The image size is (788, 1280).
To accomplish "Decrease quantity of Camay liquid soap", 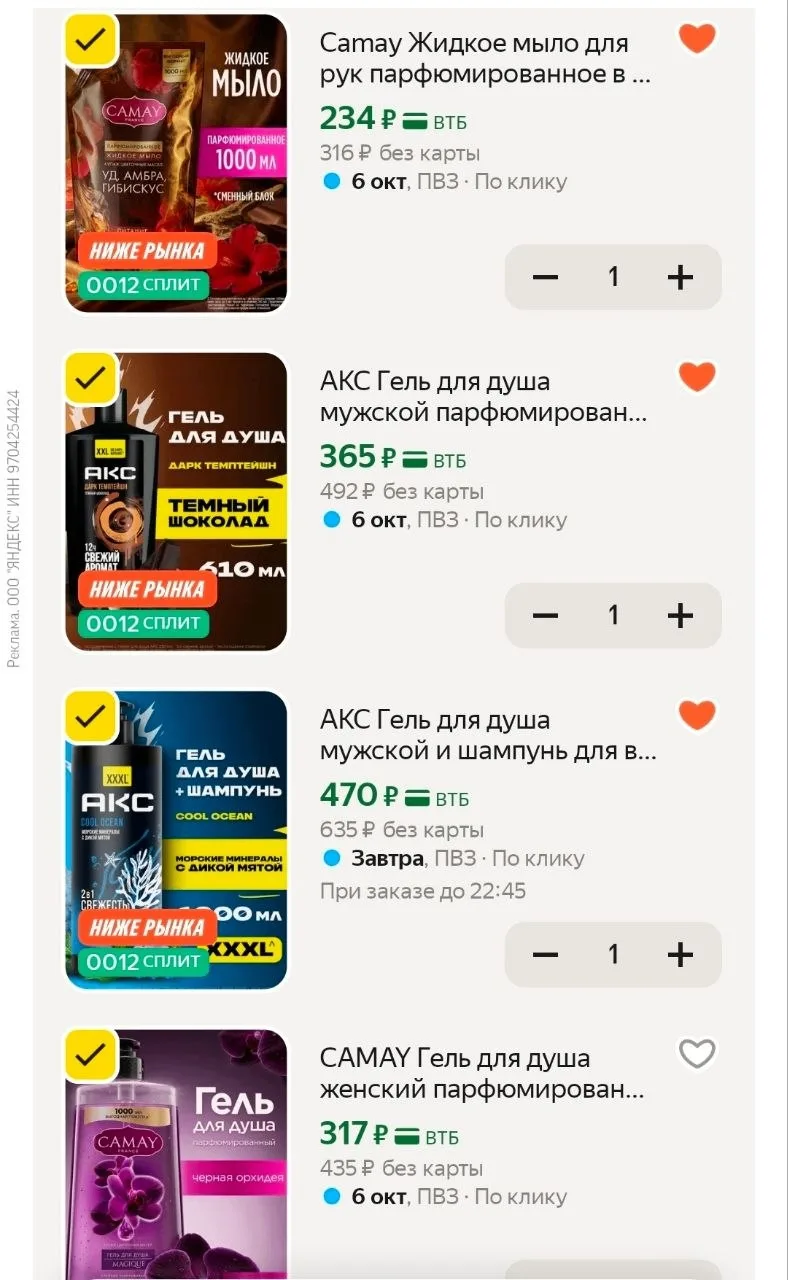I will 545,277.
